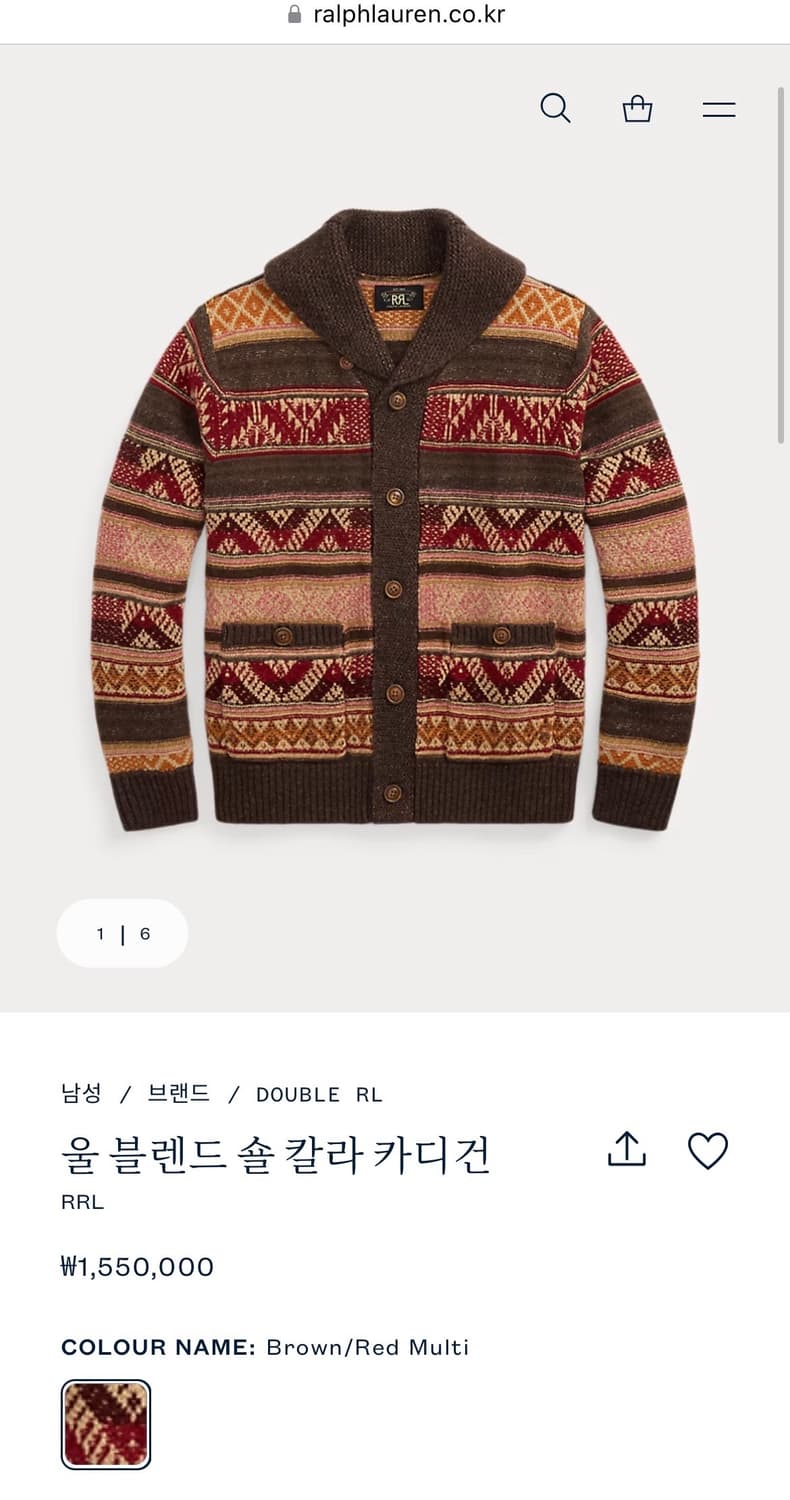The image size is (790, 1500).
Task: Go to the DOUBLE RL brand page
Action: pos(319,1094)
